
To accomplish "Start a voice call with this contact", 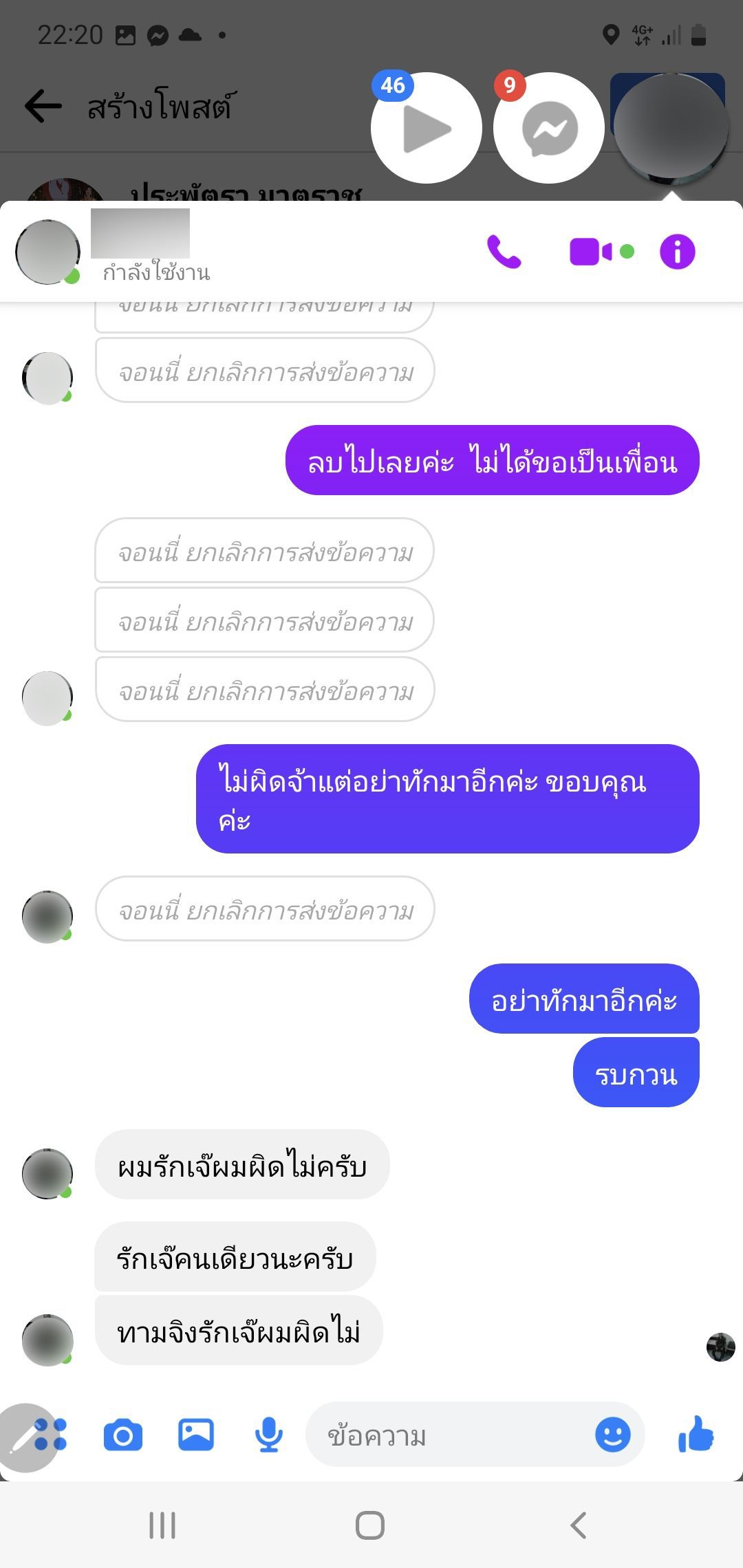I will (504, 252).
